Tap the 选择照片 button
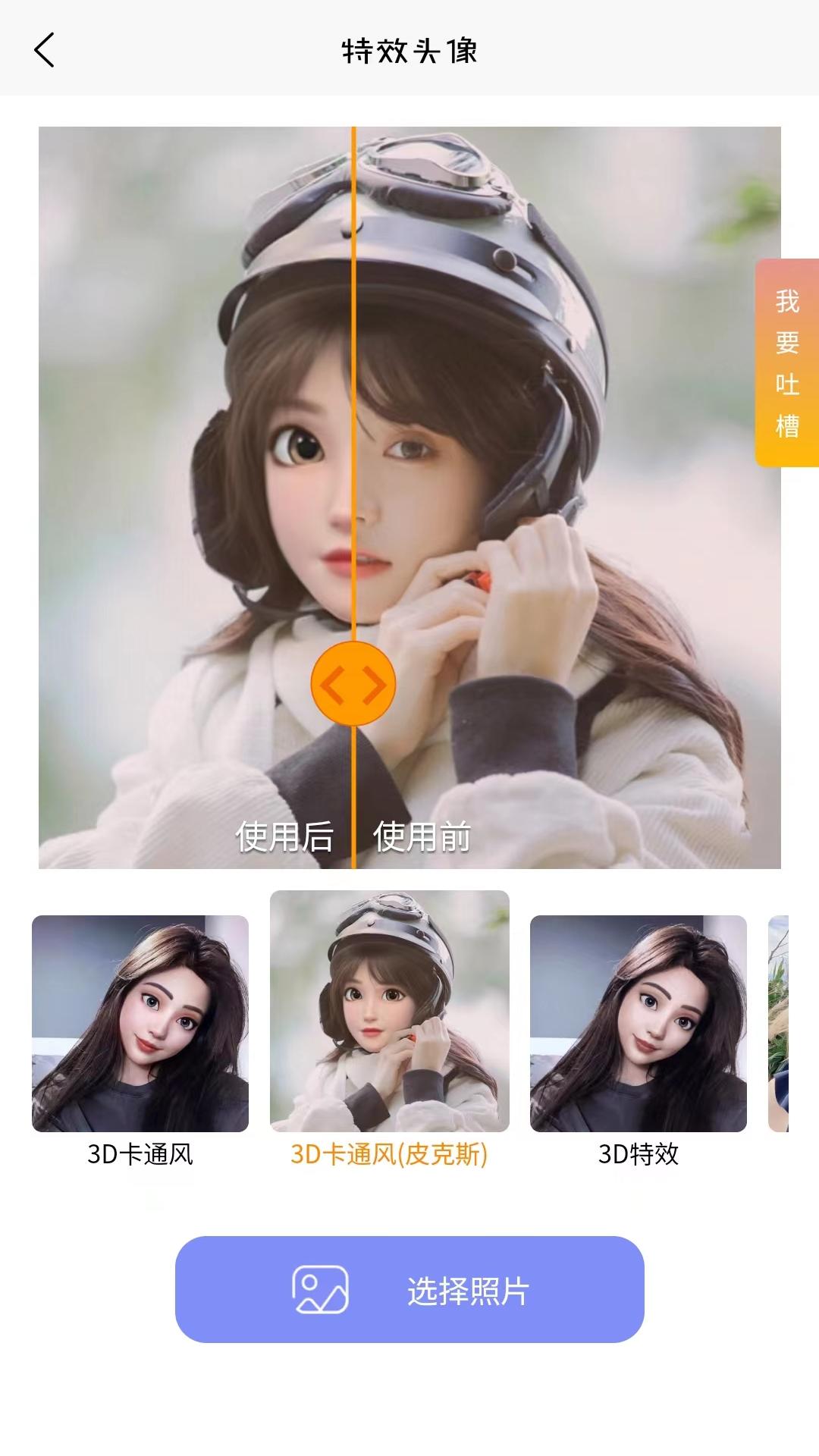Screen dimensions: 819x1456 tap(409, 1289)
